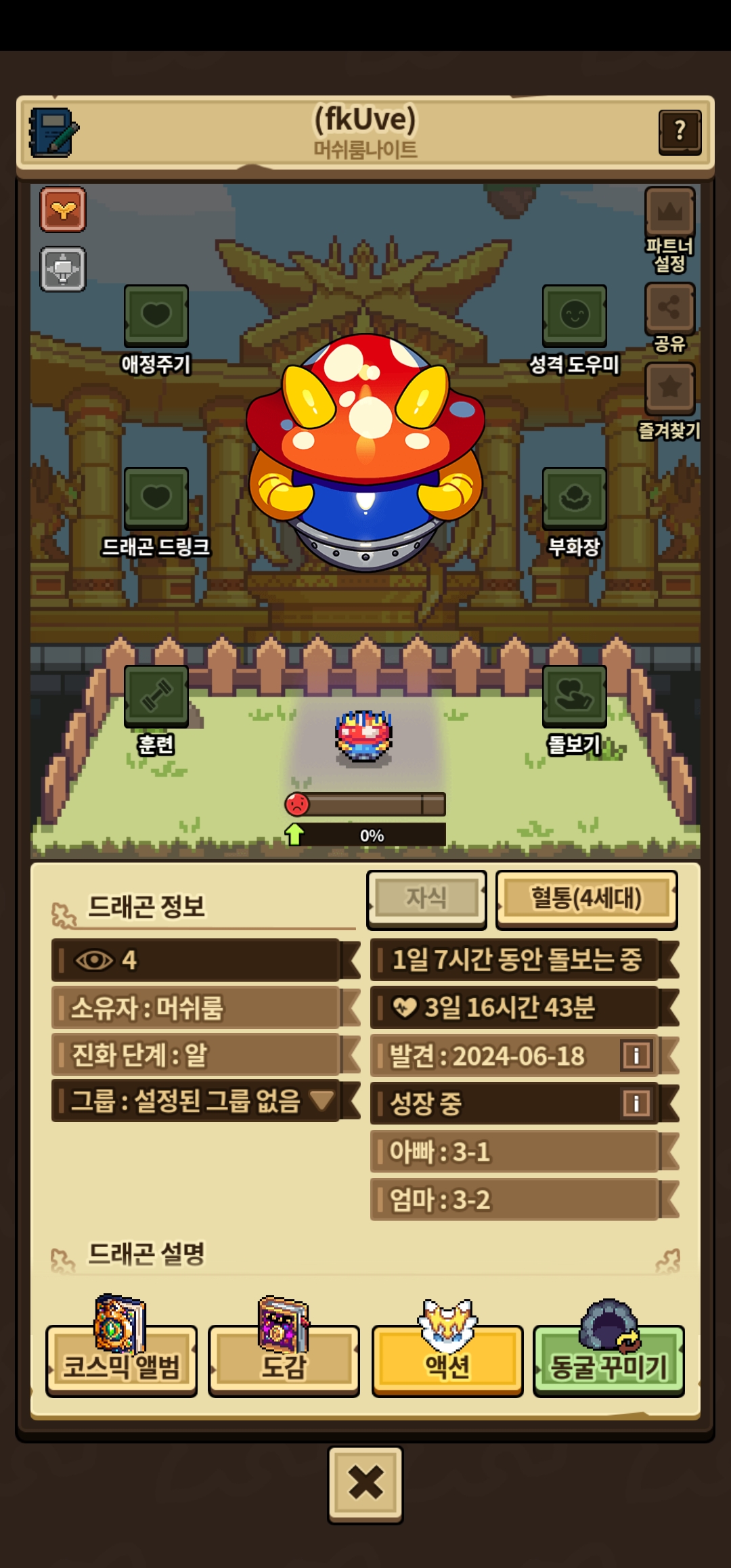Open 성격 도우미 personality helper
The width and height of the screenshot is (731, 1568).
pyautogui.click(x=574, y=316)
